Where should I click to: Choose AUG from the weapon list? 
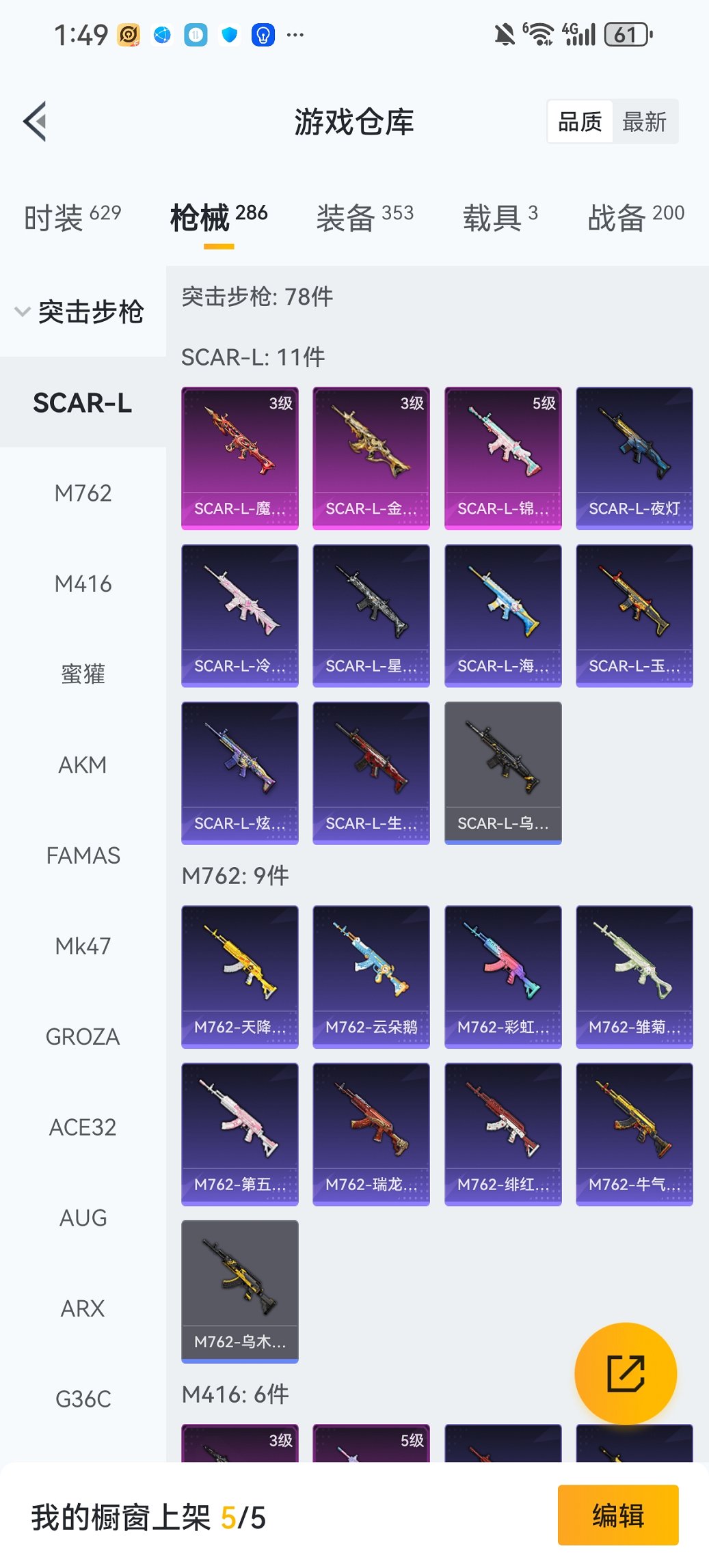pos(83,1218)
